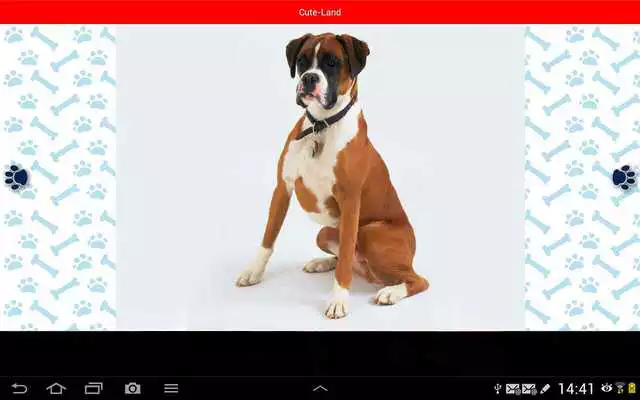Expand the bottom panel up arrow
Viewport: 640px width, 400px height.
320,388
